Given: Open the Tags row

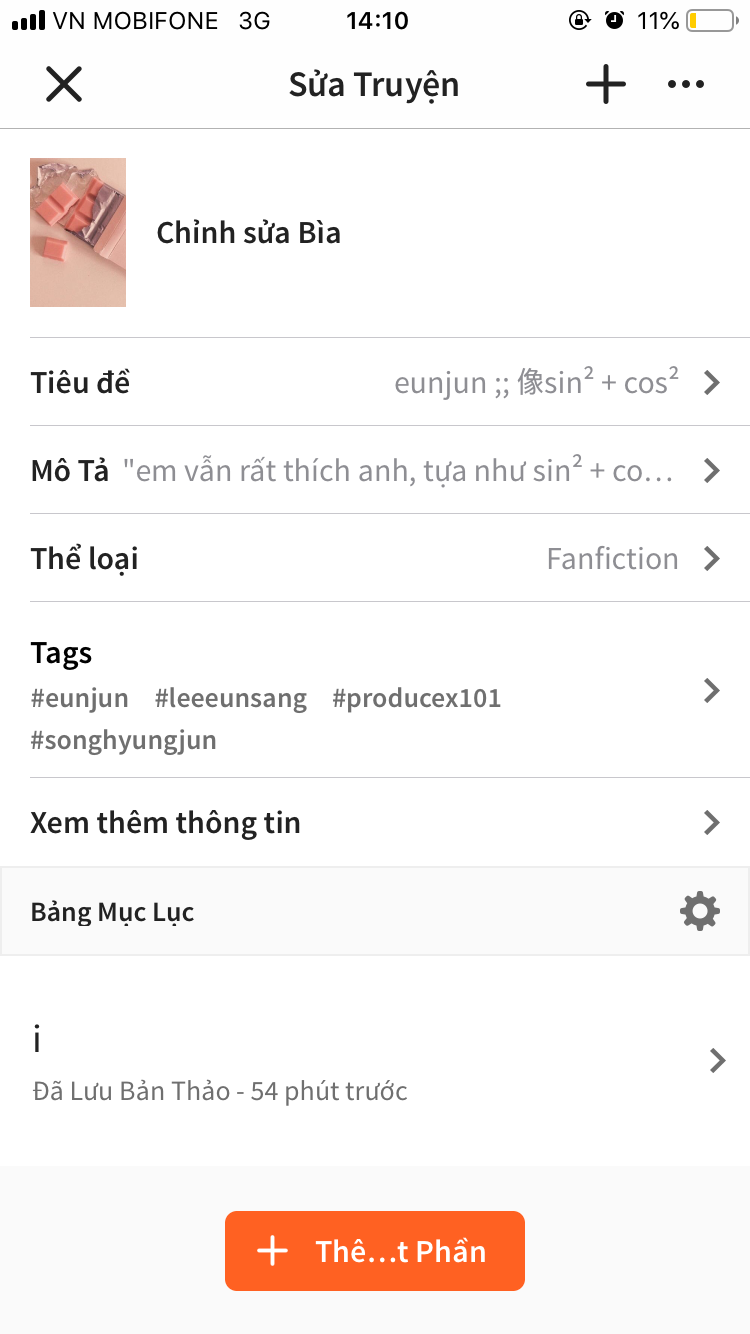Looking at the screenshot, I should (375, 690).
